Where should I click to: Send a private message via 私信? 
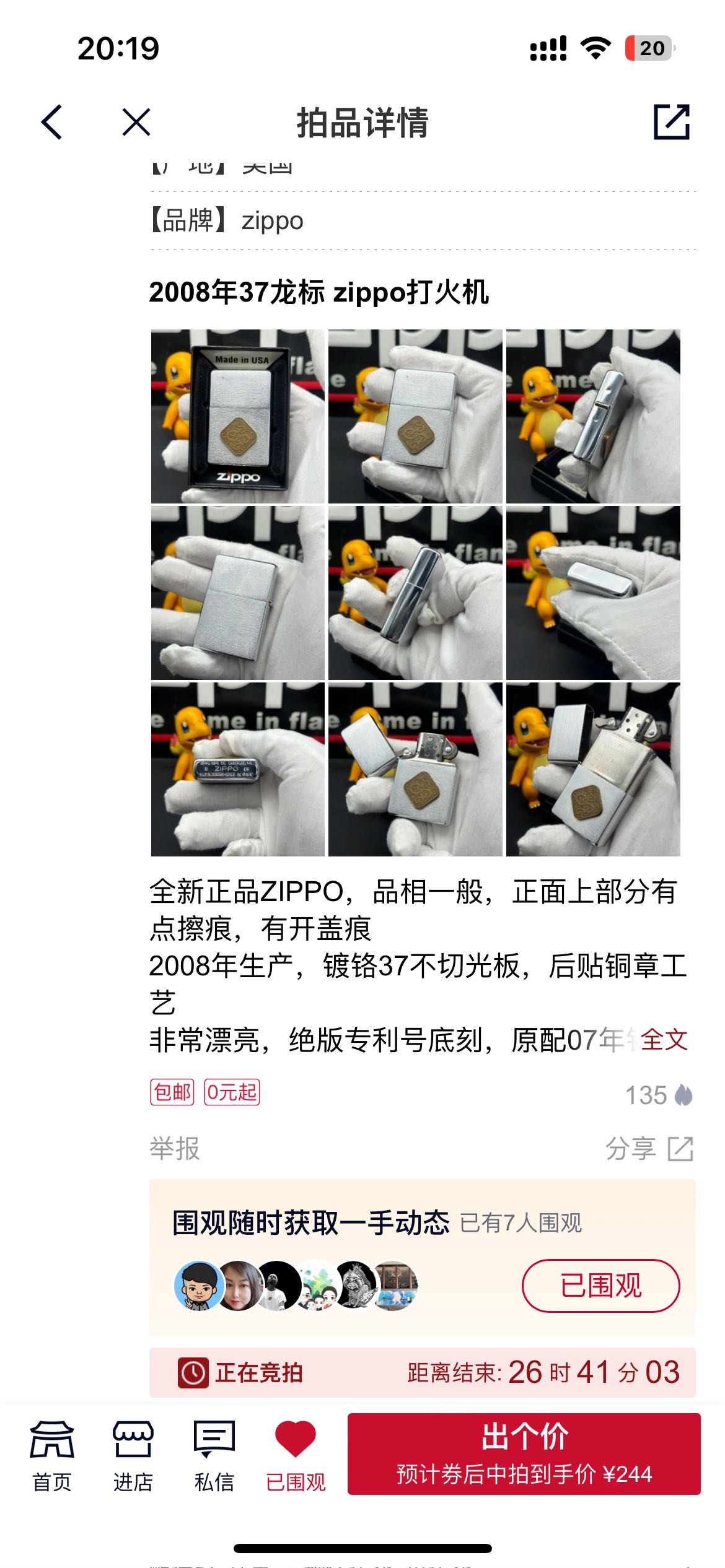point(214,1455)
